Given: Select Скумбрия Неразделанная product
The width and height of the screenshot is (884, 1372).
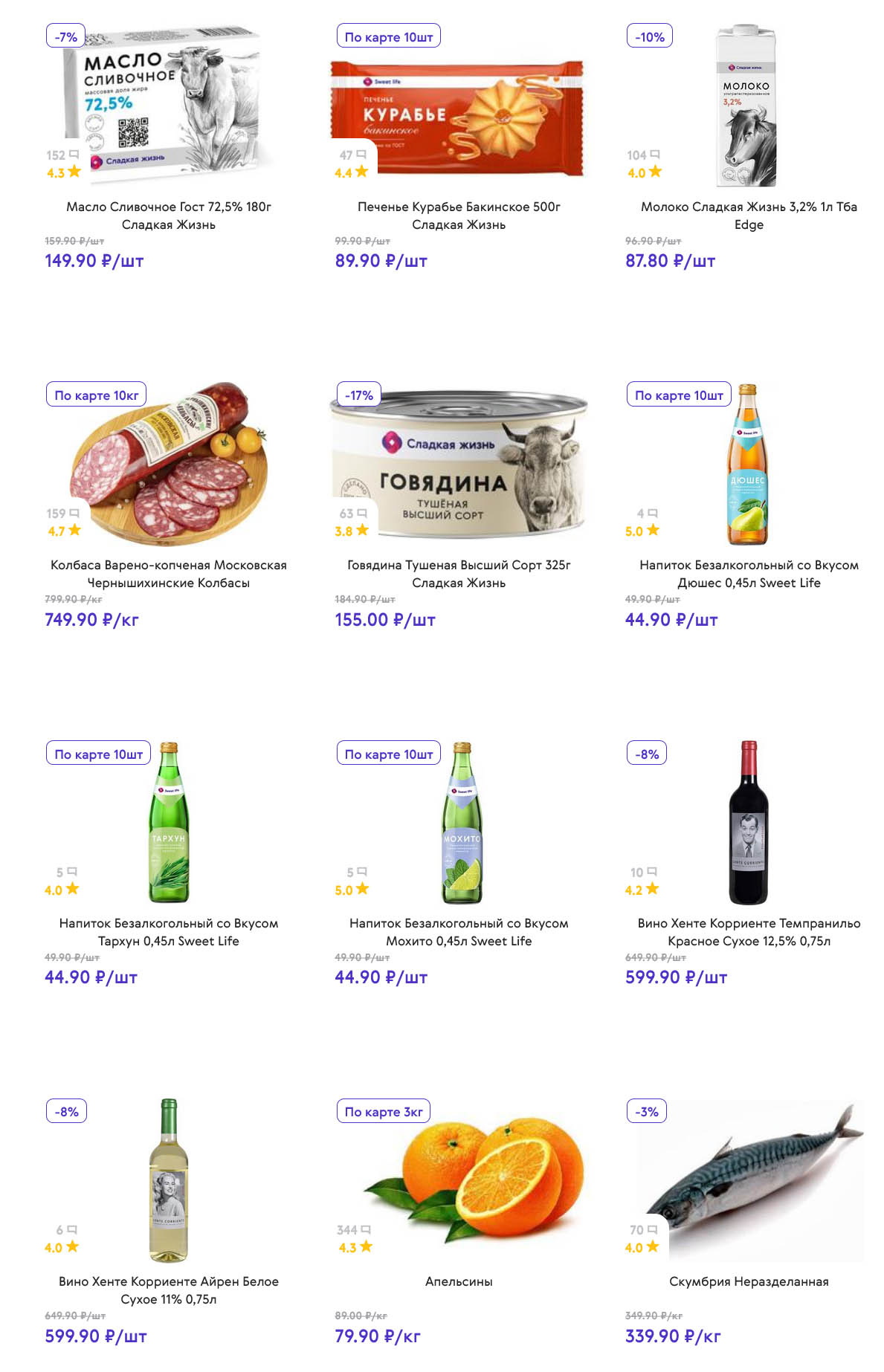Looking at the screenshot, I should (x=749, y=1281).
